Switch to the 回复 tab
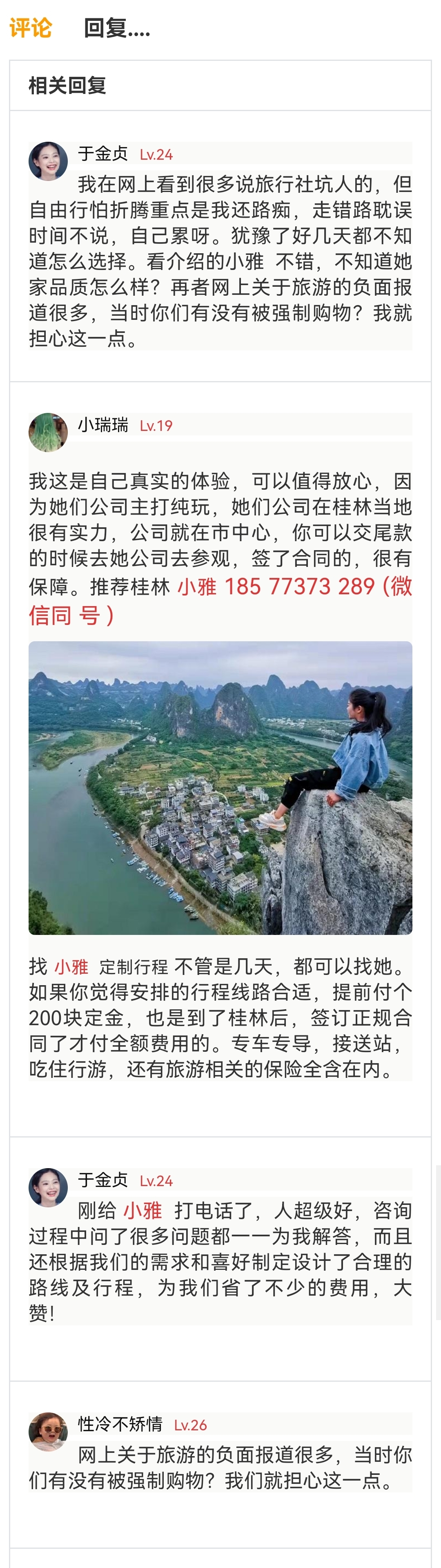 tap(116, 28)
